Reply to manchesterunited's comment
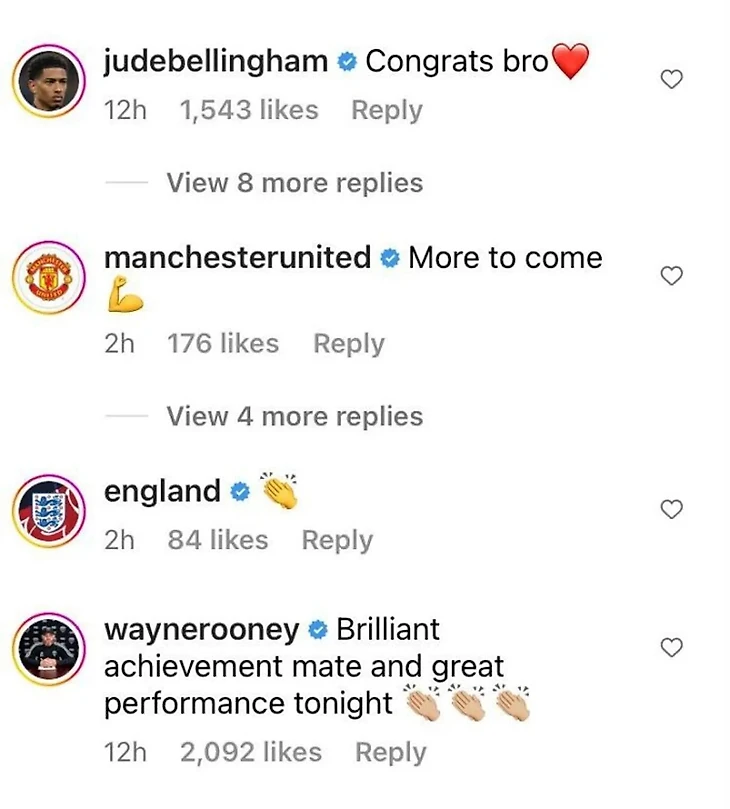This screenshot has height=809, width=730. pos(349,344)
